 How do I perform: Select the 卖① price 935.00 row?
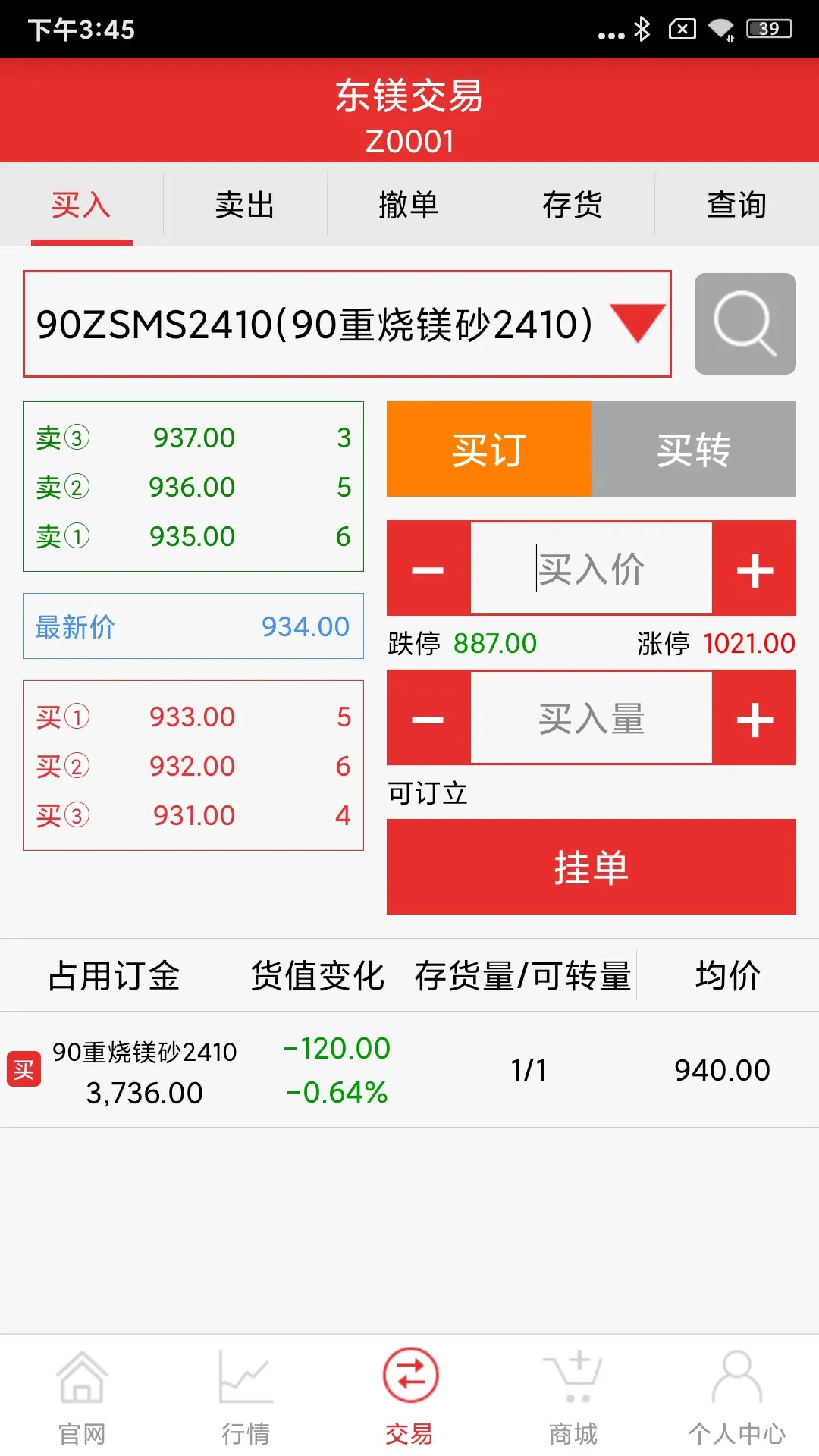193,536
